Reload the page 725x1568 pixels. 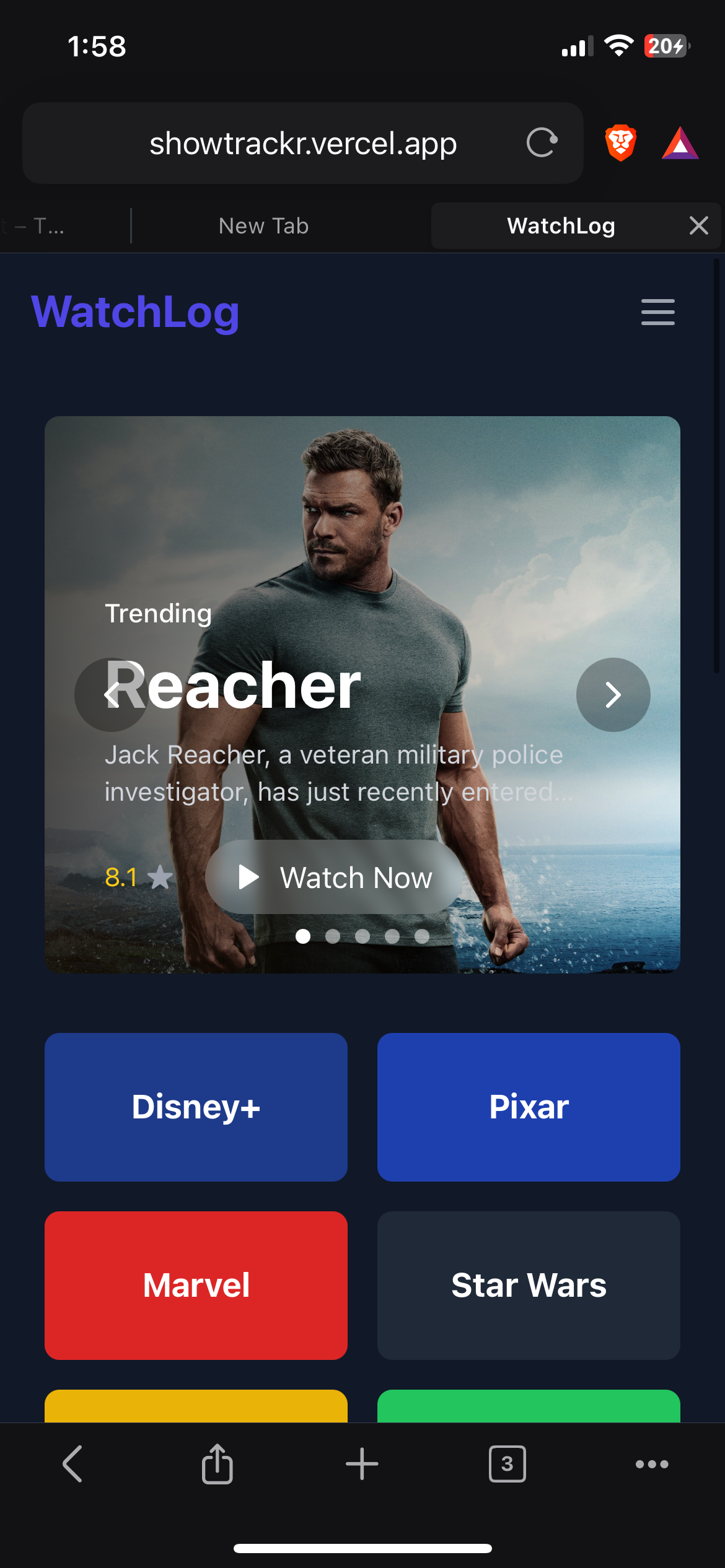click(x=542, y=143)
